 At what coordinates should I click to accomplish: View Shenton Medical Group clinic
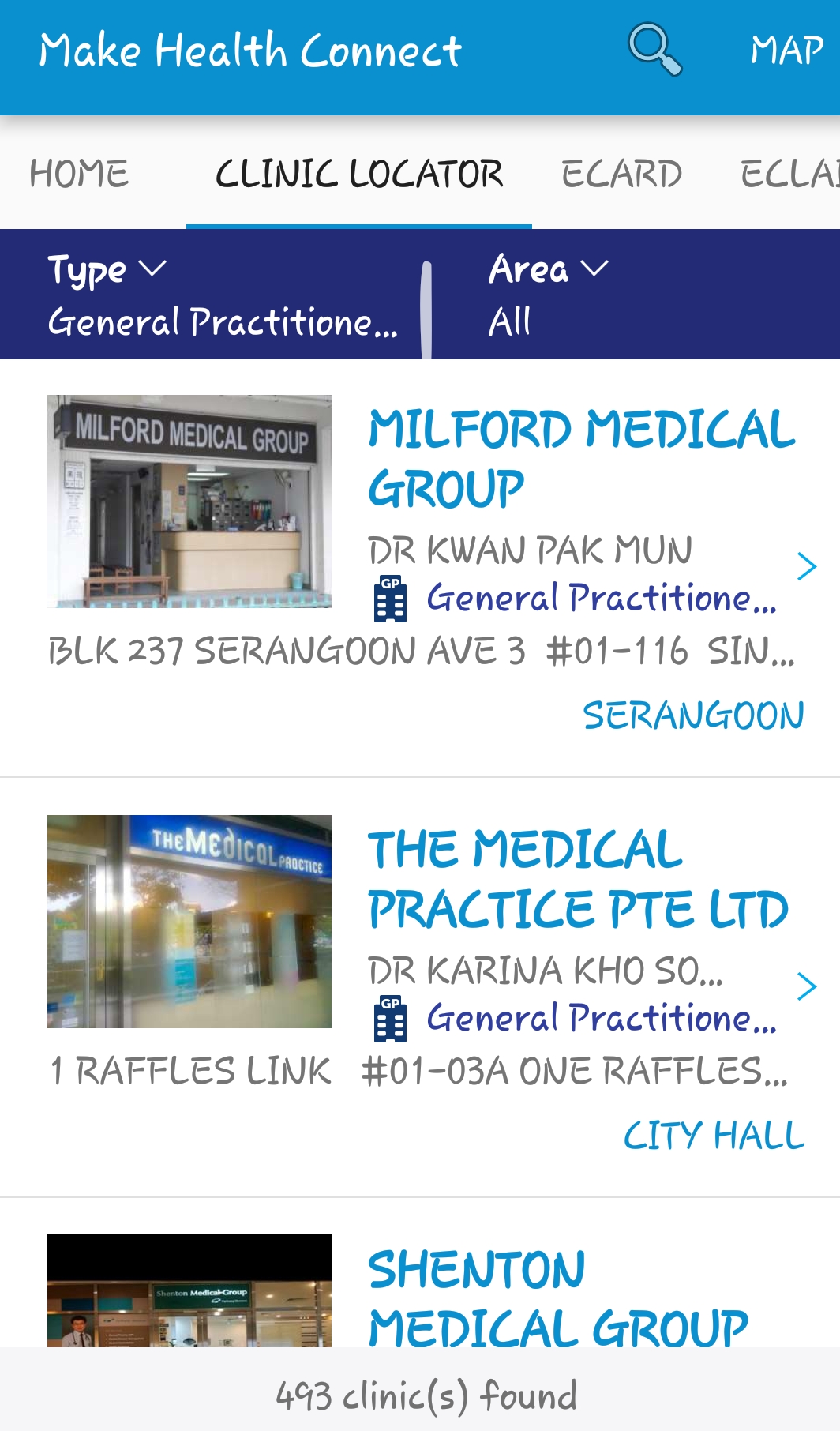tap(557, 1297)
